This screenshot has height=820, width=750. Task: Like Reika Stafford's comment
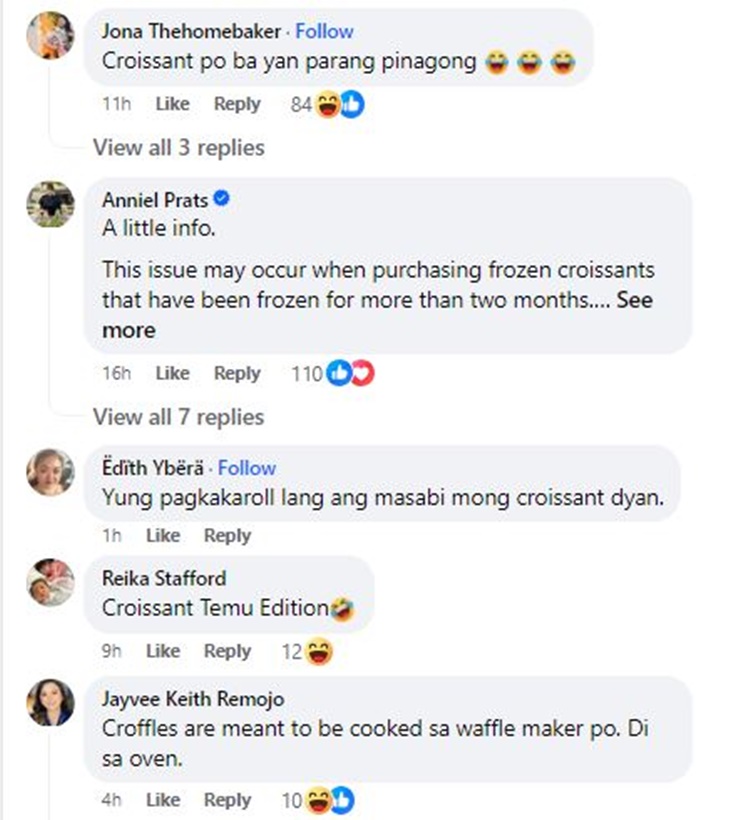coord(162,652)
